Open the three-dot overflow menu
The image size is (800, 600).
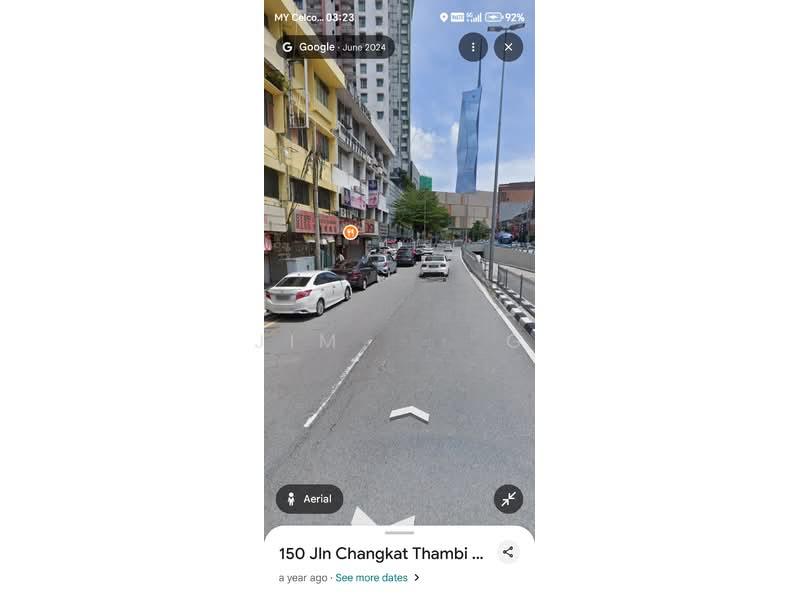tap(473, 47)
